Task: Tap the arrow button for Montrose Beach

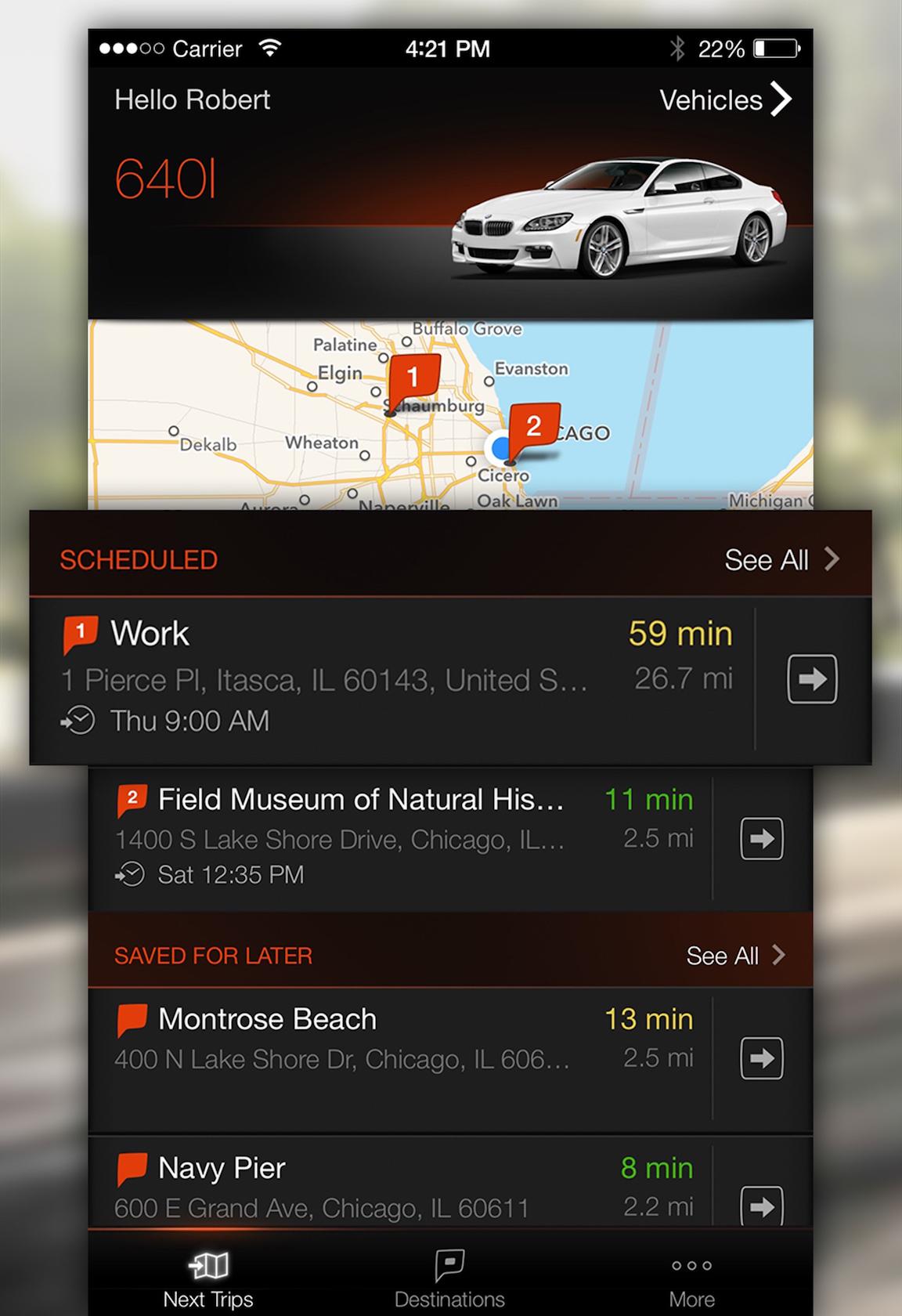Action: click(x=762, y=1058)
